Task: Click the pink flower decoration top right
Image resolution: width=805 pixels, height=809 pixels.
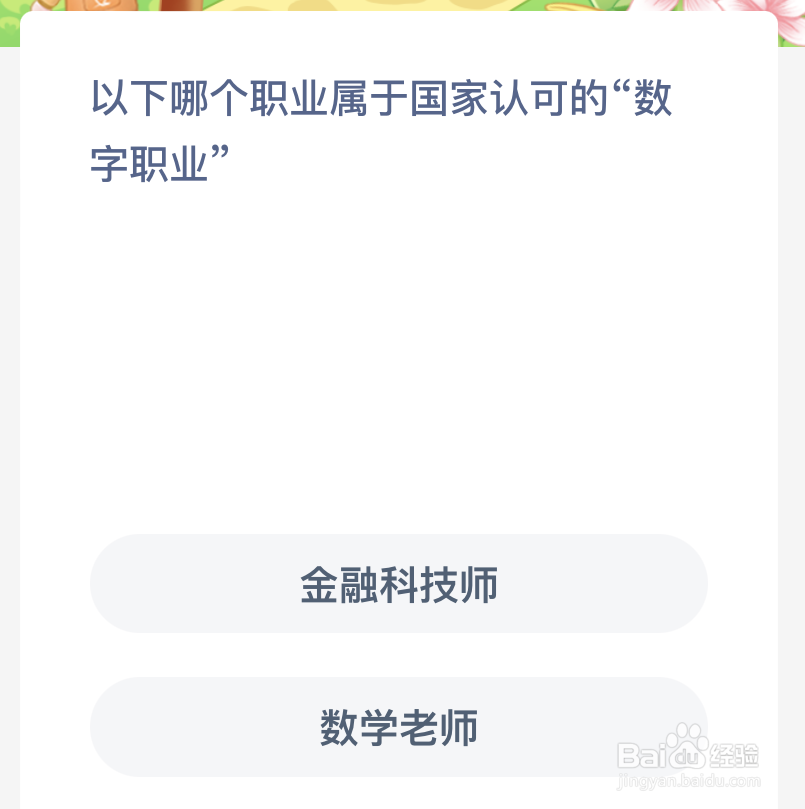Action: (760, 15)
